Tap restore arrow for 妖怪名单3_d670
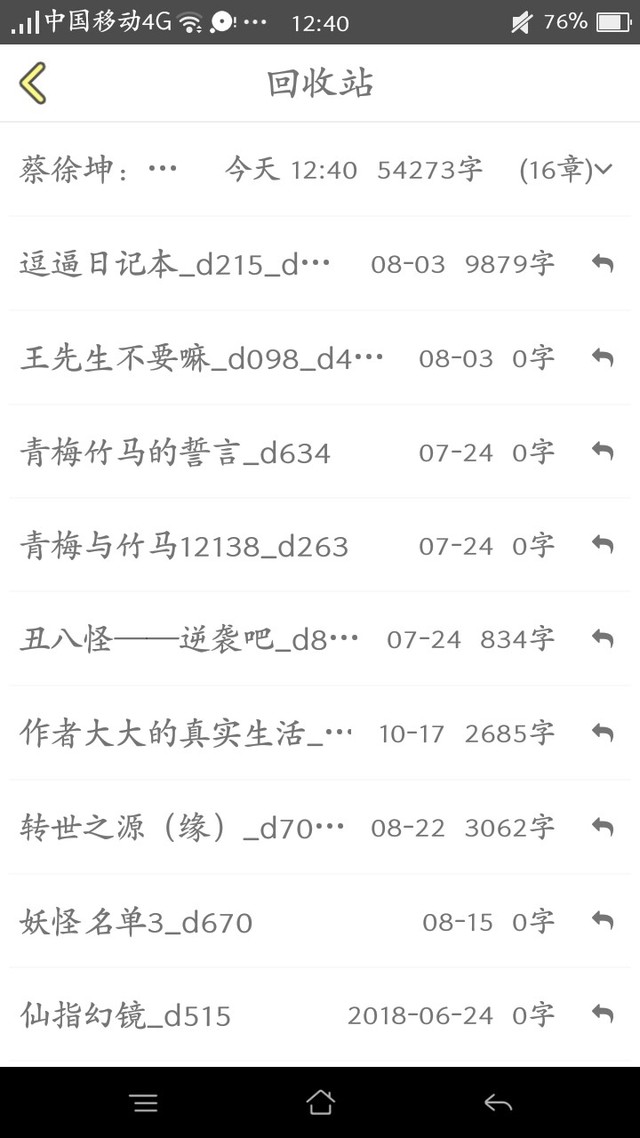This screenshot has height=1138, width=640. click(x=602, y=921)
